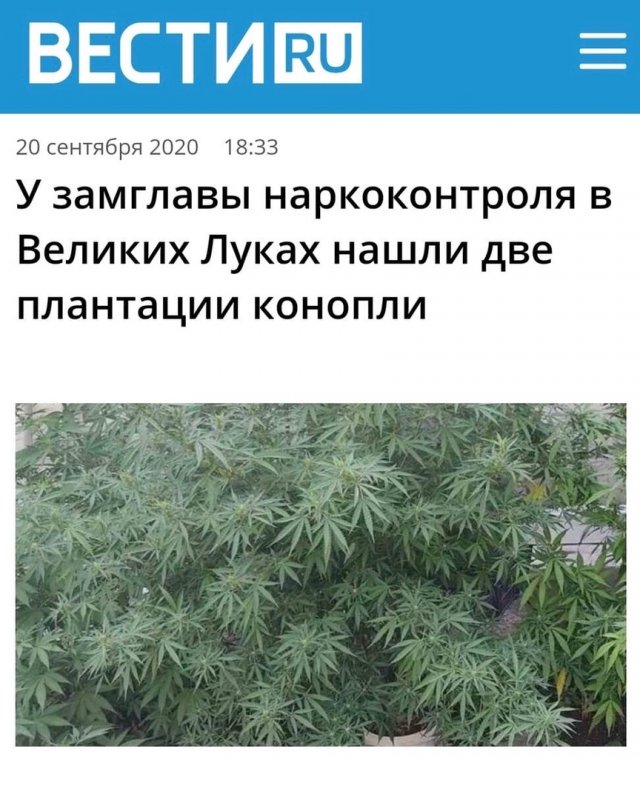Open the hamburger navigation menu
The height and width of the screenshot is (800, 640).
602,51
